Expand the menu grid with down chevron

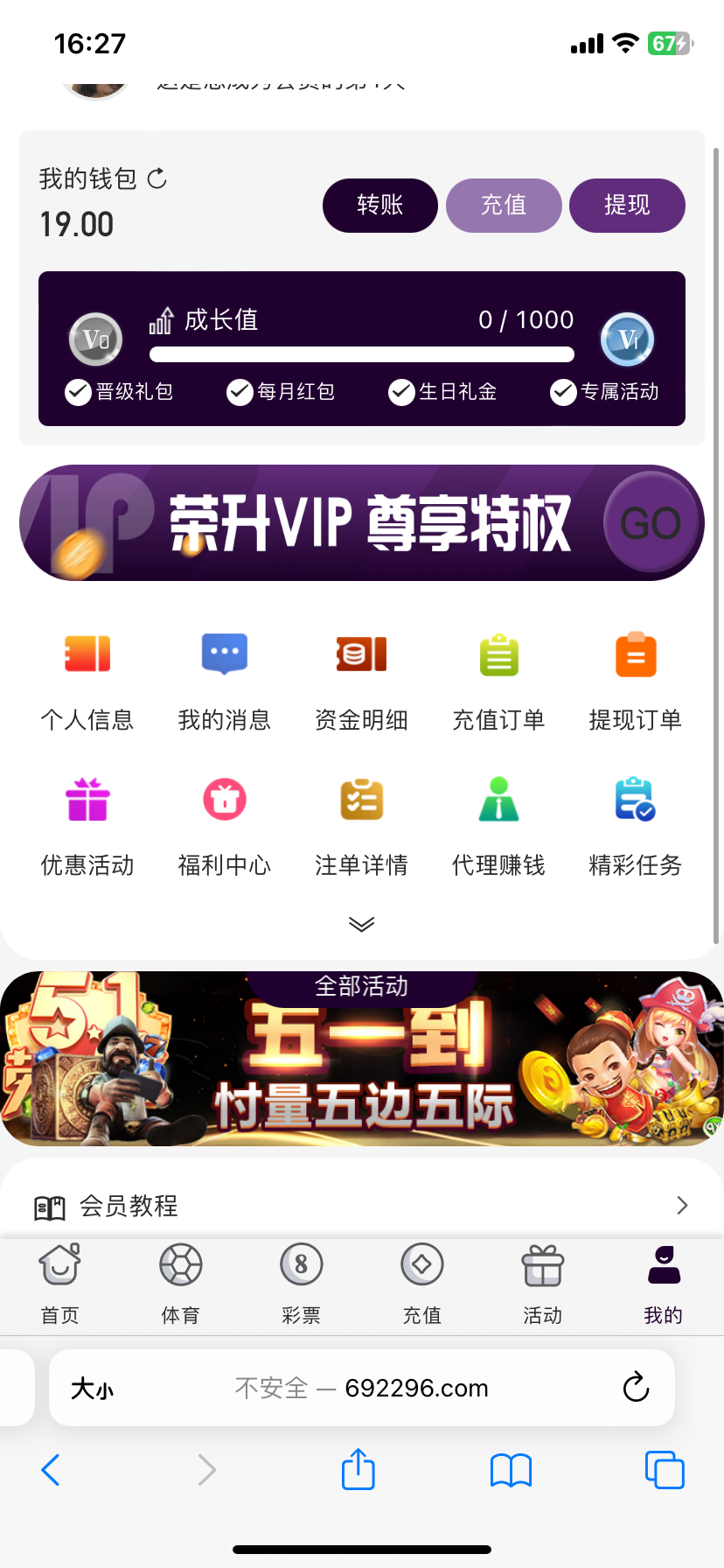(361, 924)
